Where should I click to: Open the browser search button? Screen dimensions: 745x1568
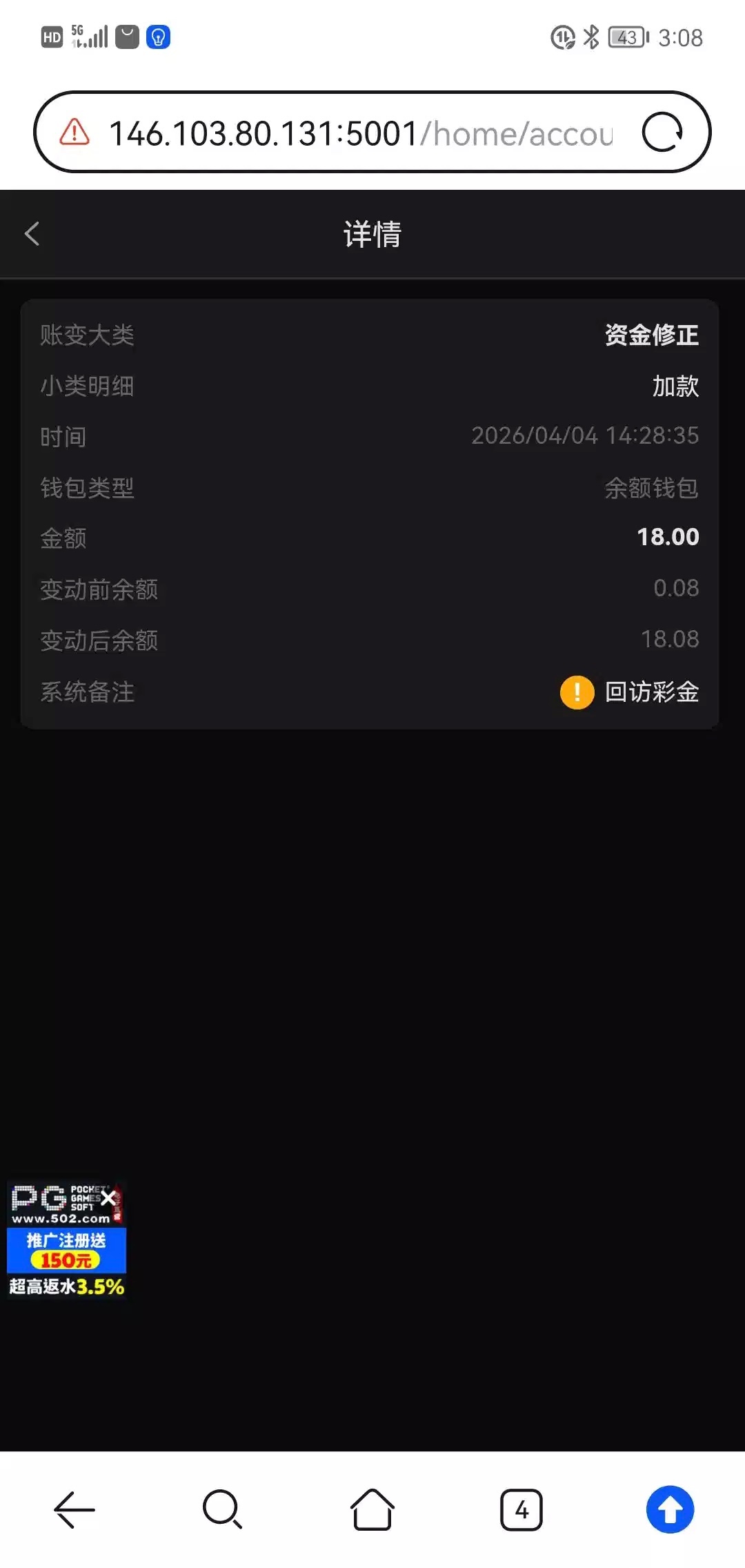[222, 1509]
